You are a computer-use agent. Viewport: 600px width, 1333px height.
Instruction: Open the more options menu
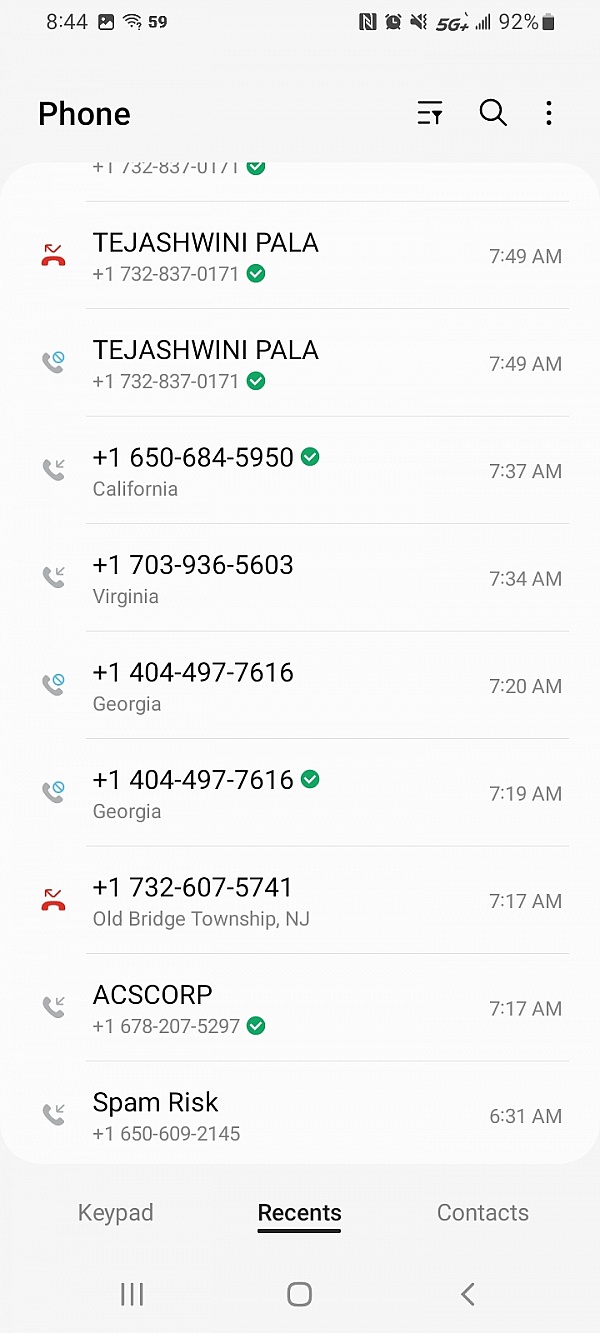549,113
